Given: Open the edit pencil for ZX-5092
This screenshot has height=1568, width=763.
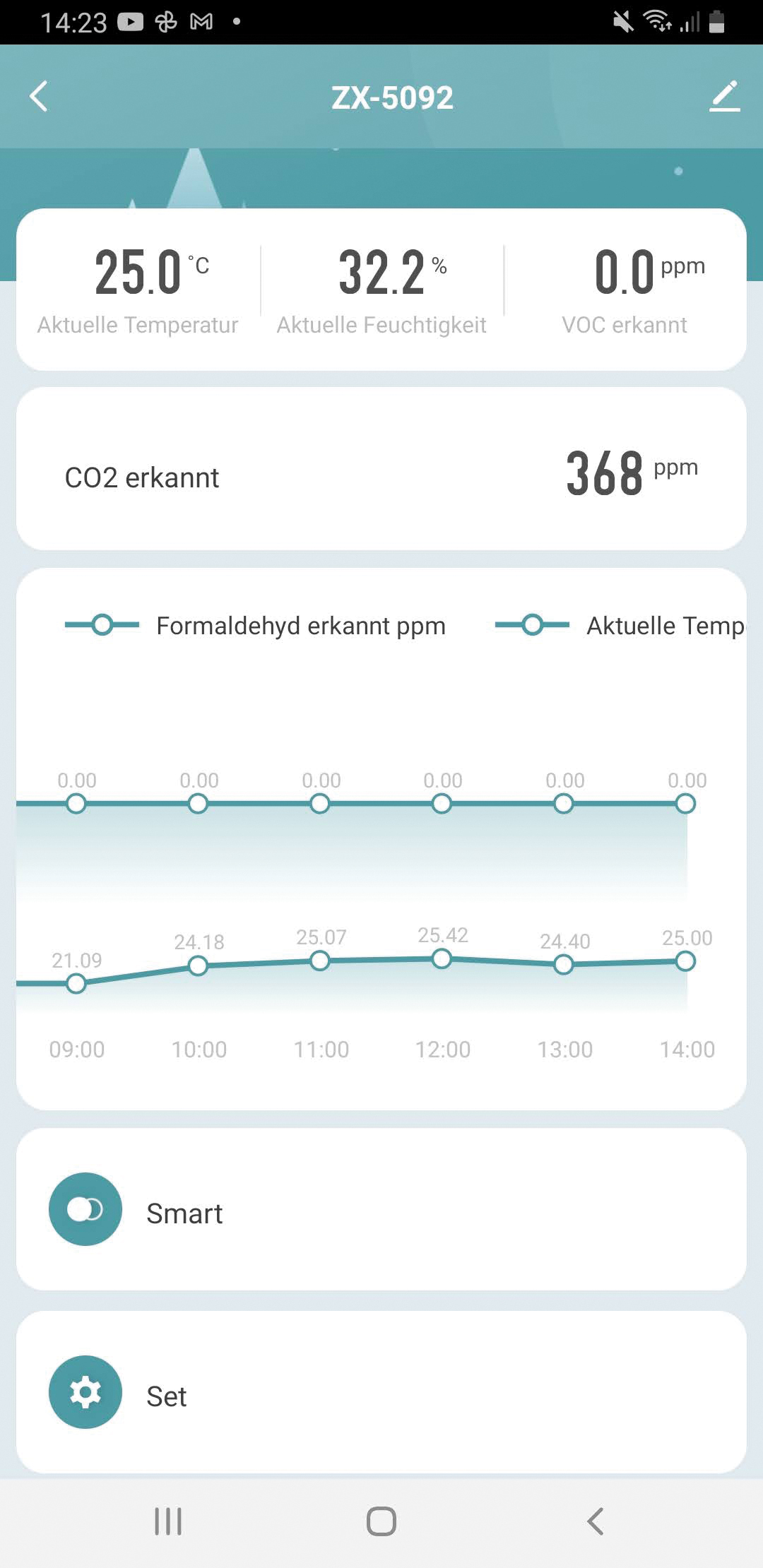Looking at the screenshot, I should (724, 97).
